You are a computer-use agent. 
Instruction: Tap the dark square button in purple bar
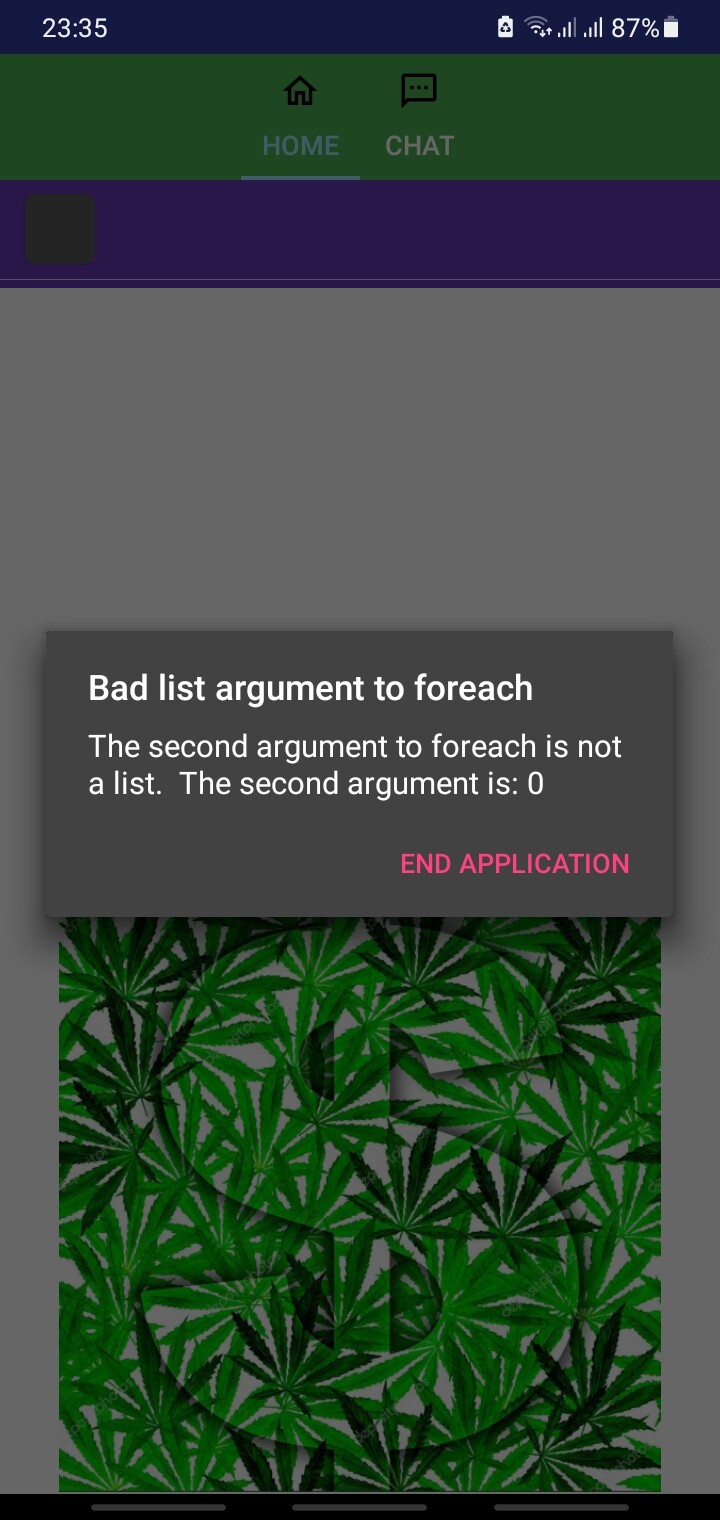(60, 230)
